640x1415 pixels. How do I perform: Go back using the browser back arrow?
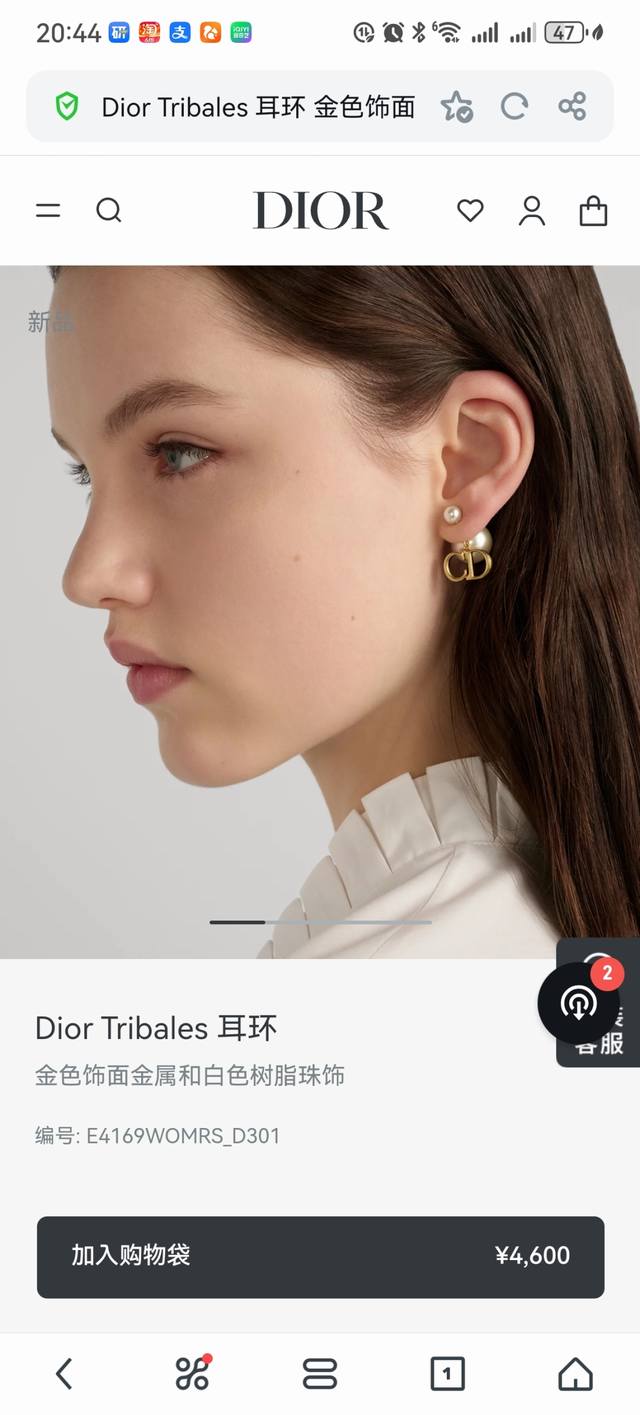tap(64, 1374)
